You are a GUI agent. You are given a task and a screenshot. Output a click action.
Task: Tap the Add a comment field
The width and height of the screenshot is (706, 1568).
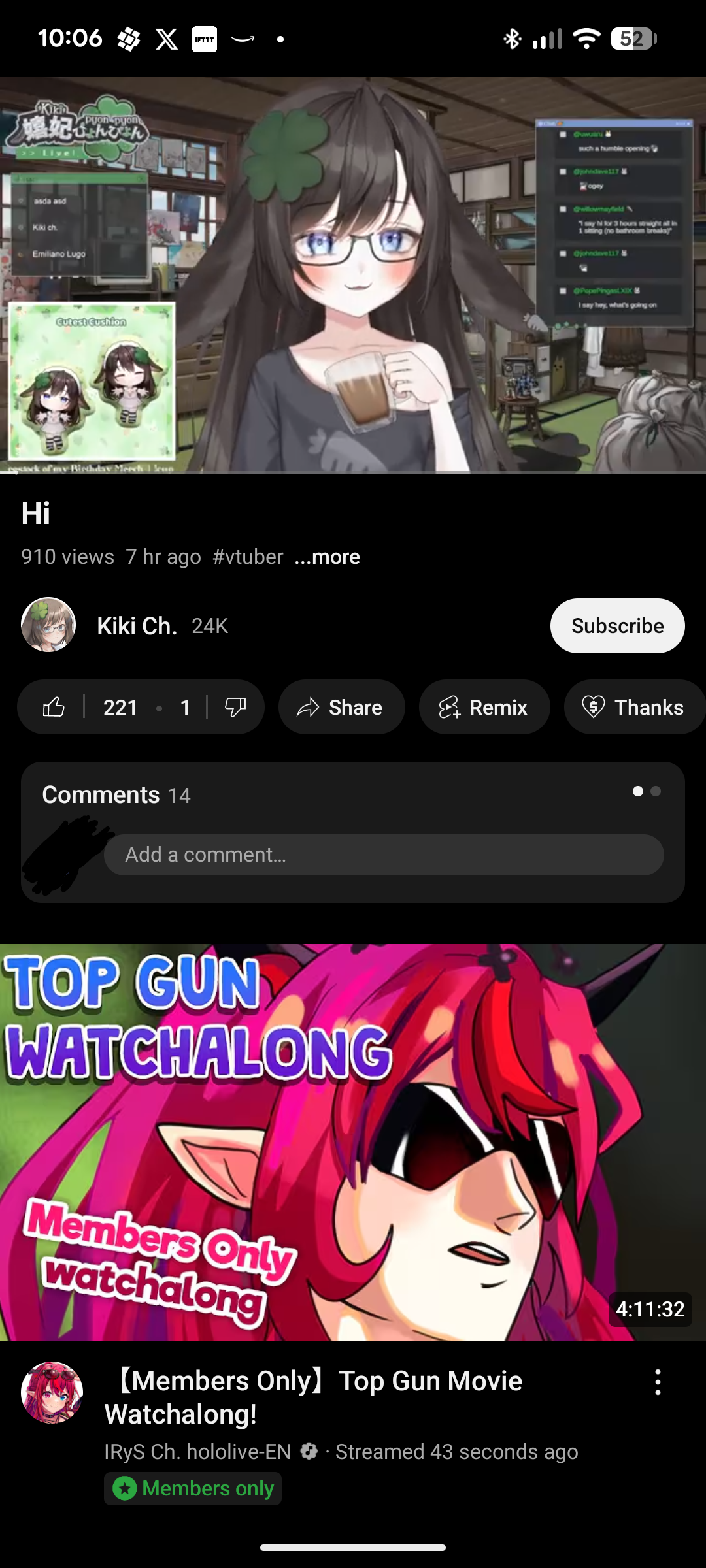coord(383,855)
